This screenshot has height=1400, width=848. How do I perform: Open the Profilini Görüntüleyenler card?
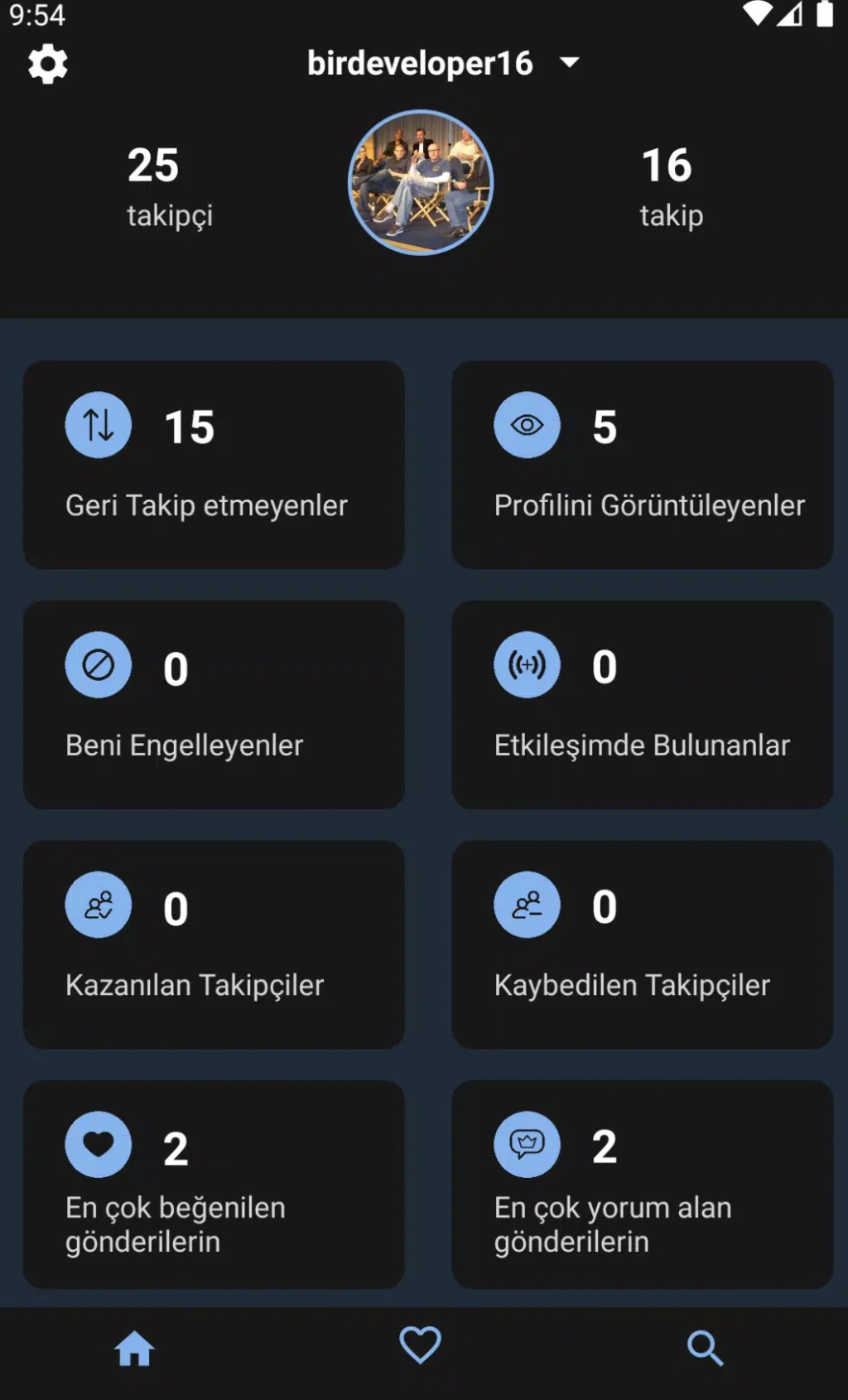[x=642, y=465]
